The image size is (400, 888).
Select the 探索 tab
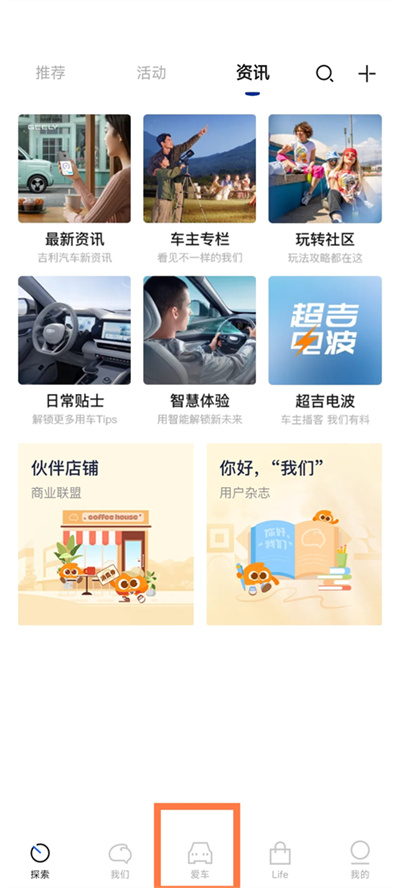tap(40, 860)
